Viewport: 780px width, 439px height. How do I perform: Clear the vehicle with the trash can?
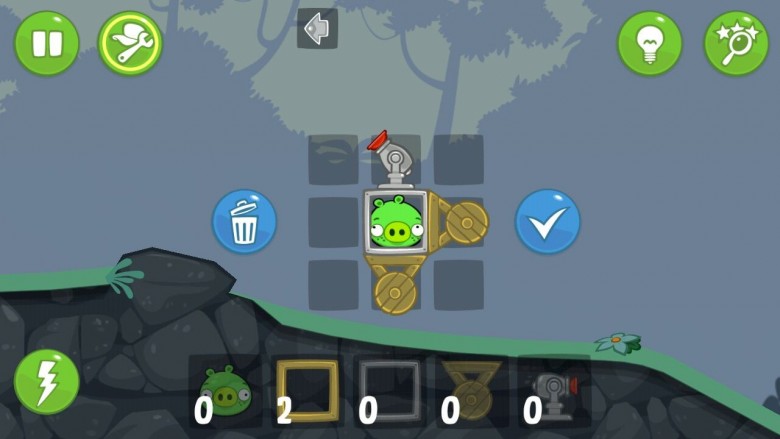[x=244, y=221]
